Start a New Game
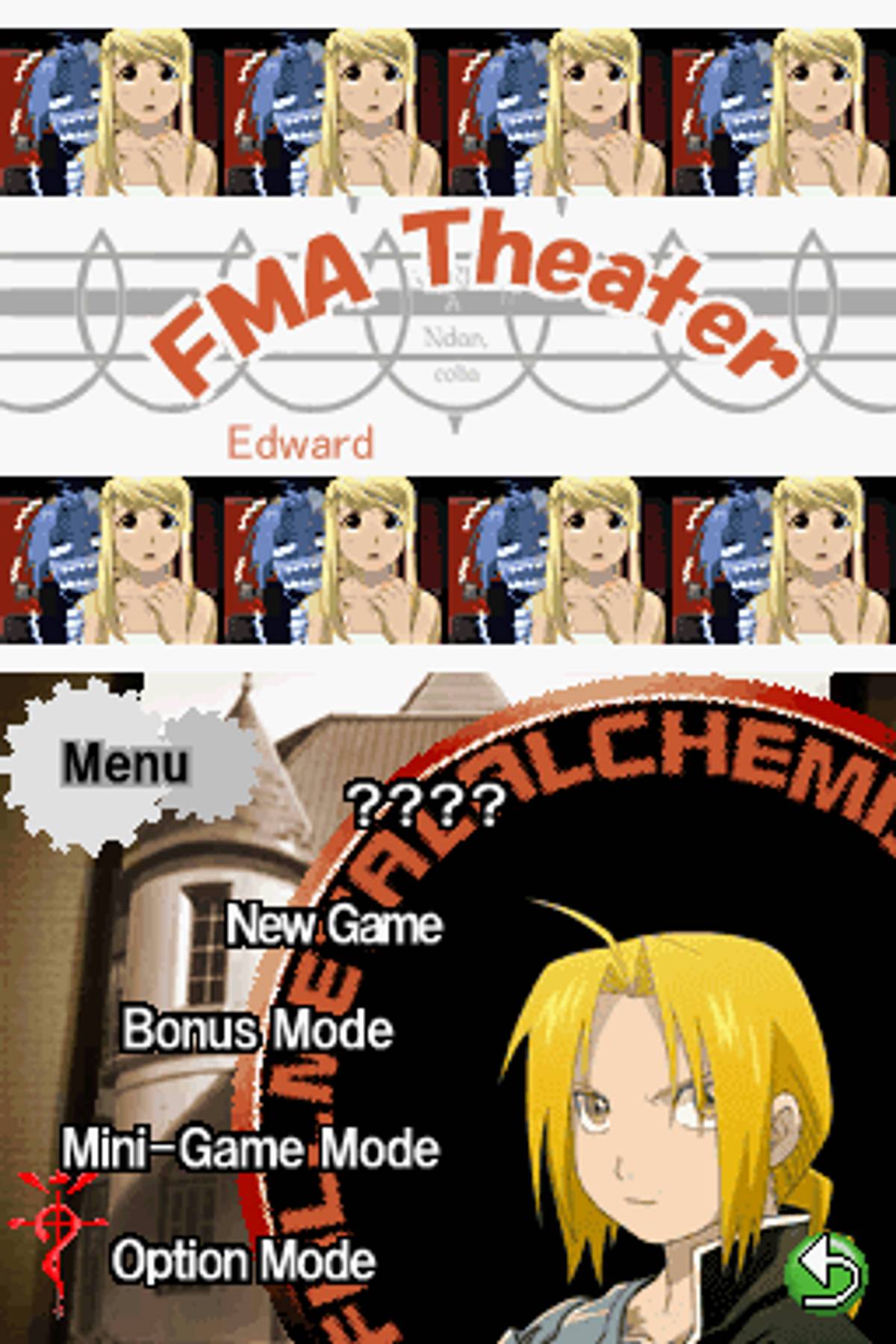This screenshot has height=1344, width=896. click(334, 924)
